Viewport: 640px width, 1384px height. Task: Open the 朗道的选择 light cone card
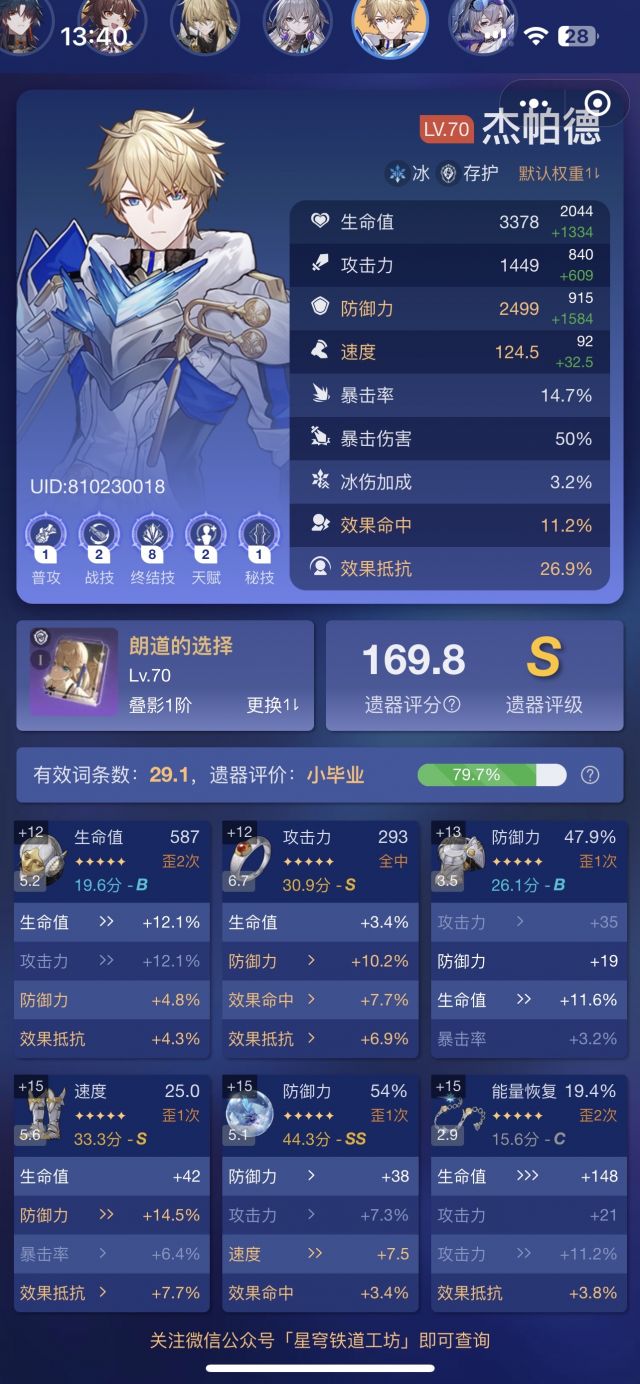coord(165,675)
